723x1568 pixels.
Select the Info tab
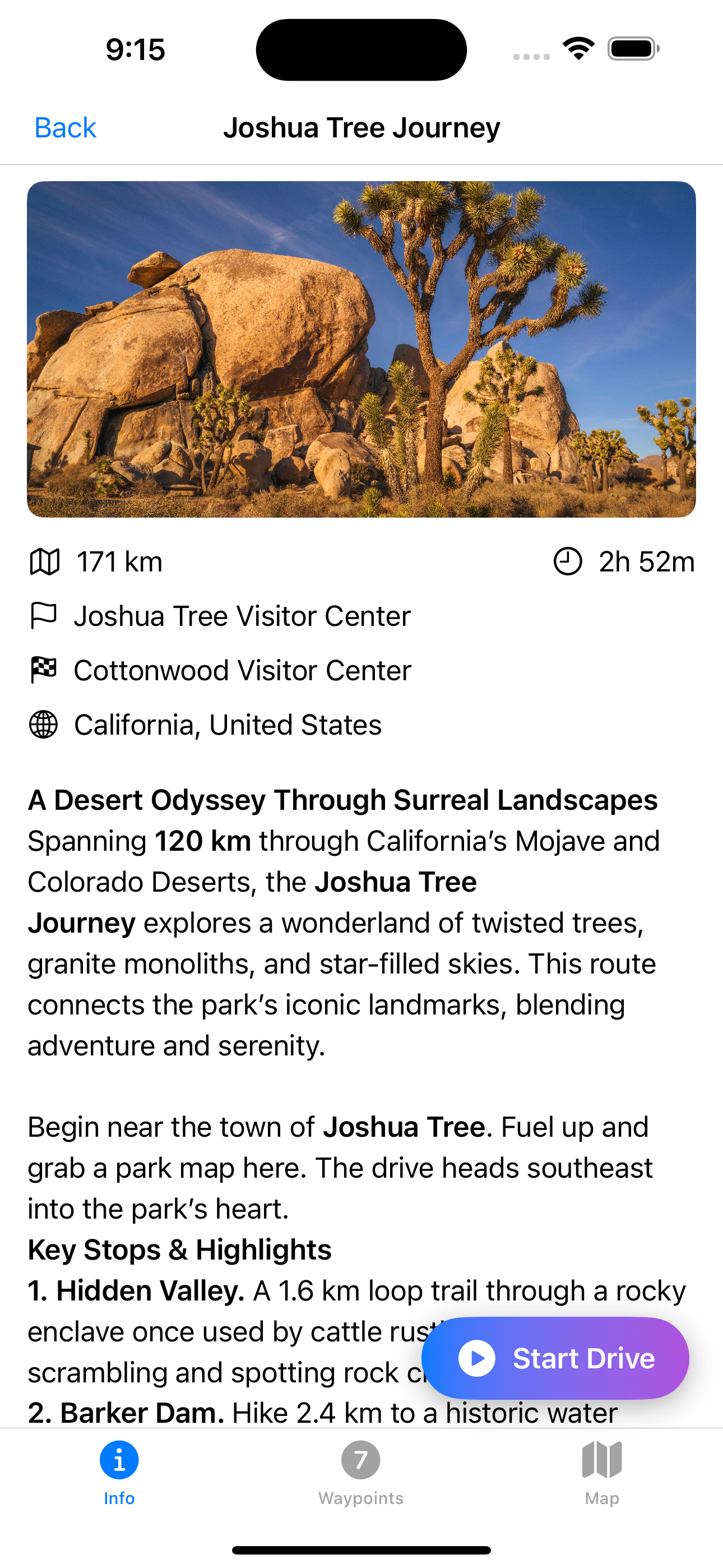[x=119, y=1473]
